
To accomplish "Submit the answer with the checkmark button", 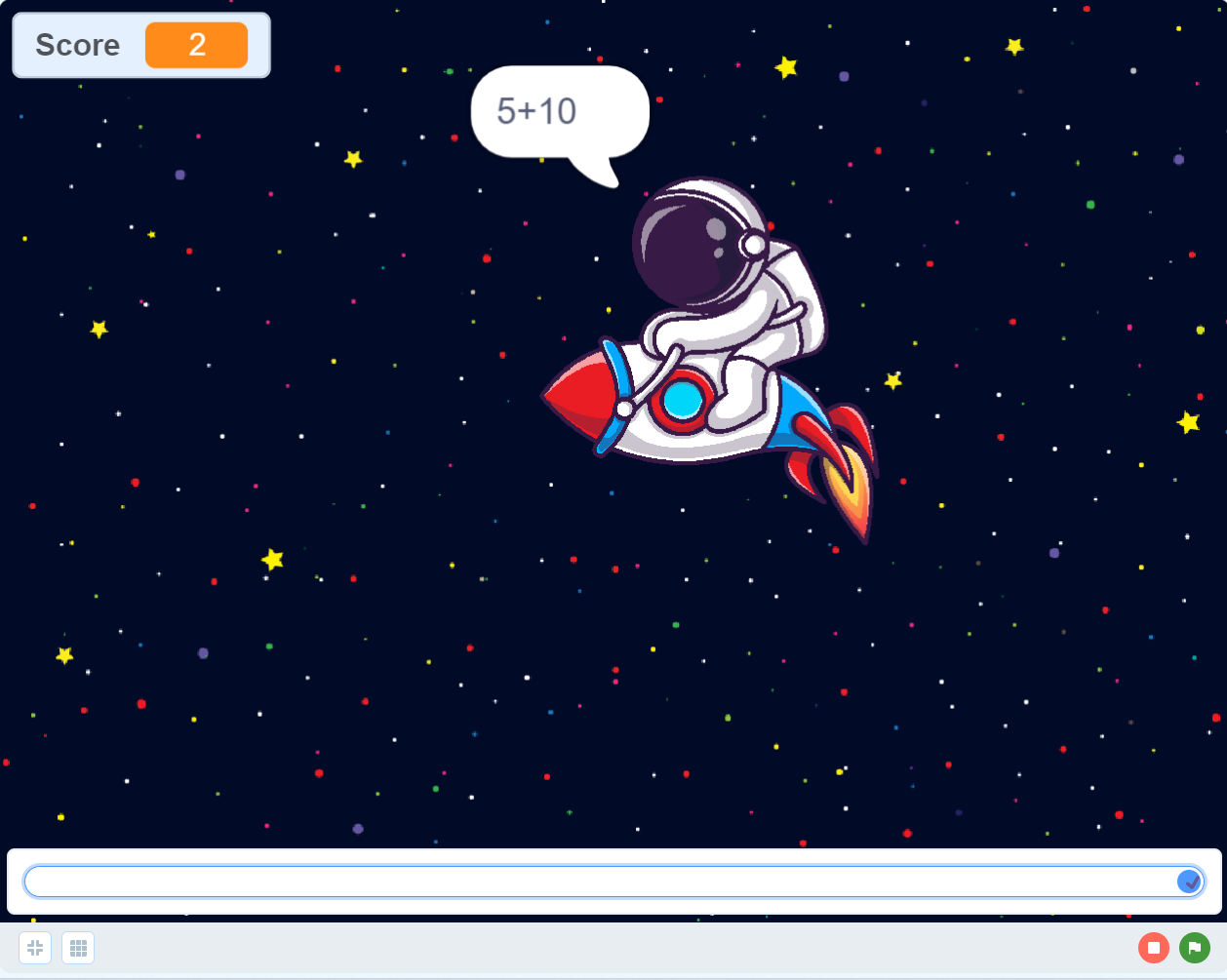I will (x=1189, y=882).
